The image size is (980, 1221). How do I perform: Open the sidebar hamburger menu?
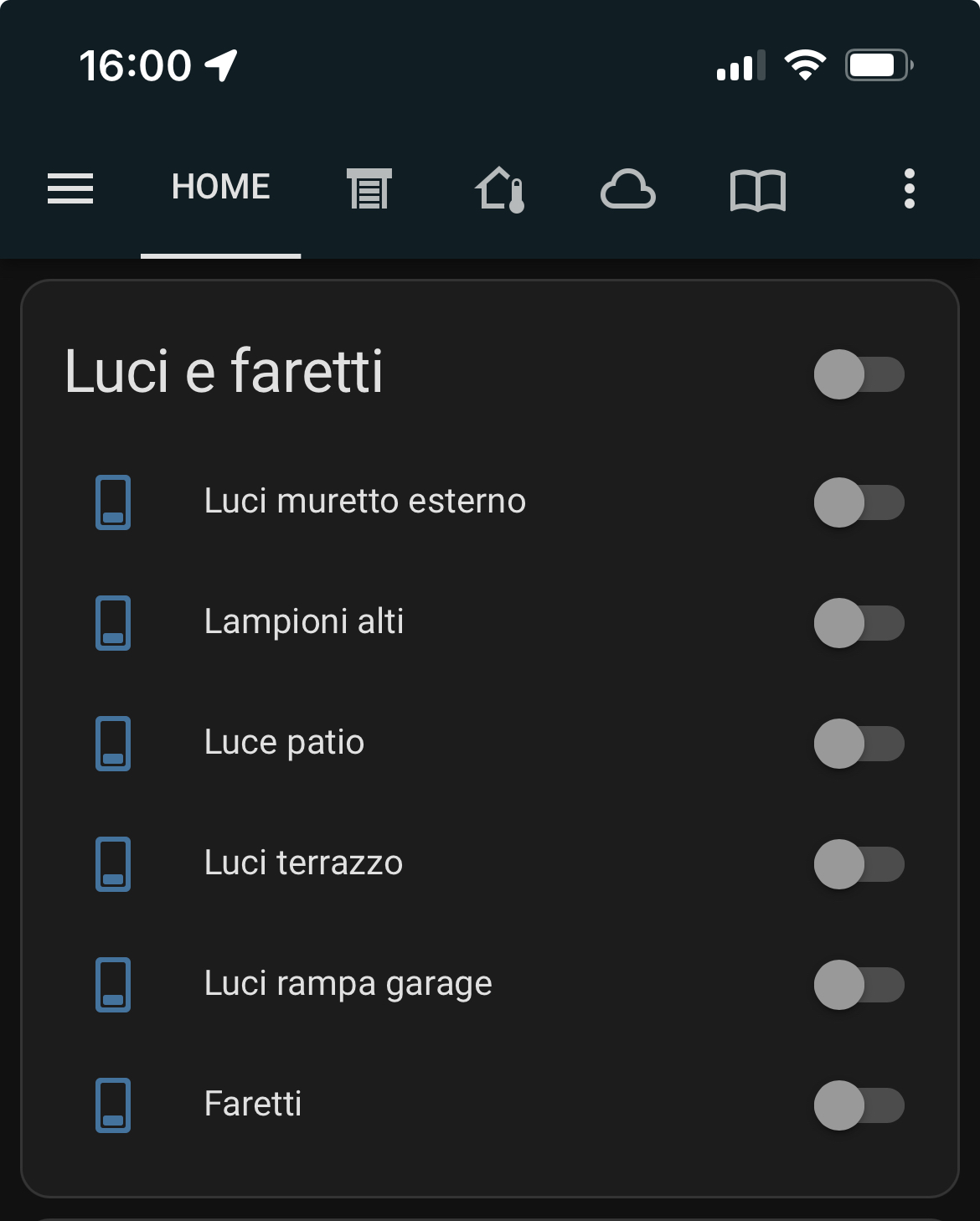(70, 189)
